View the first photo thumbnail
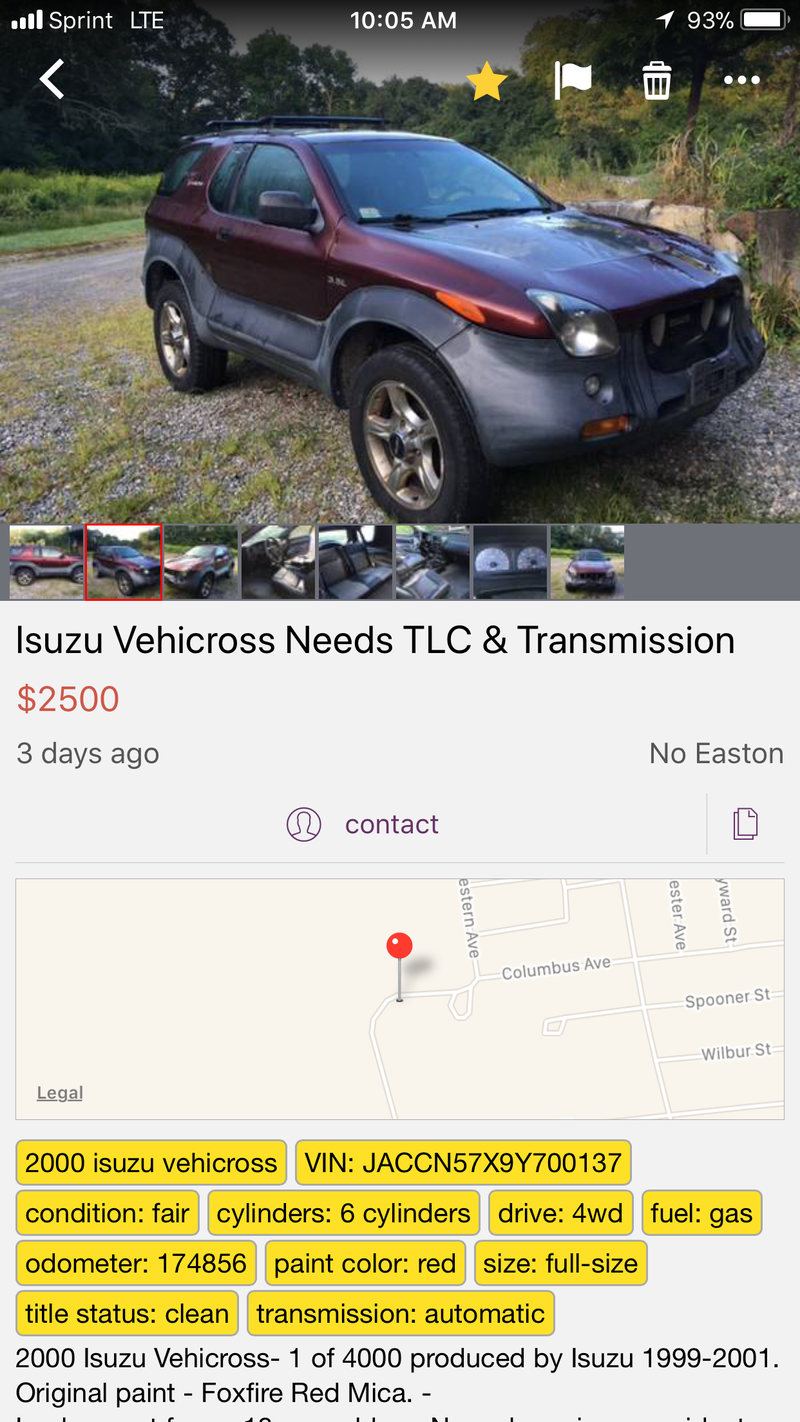 click(x=46, y=562)
